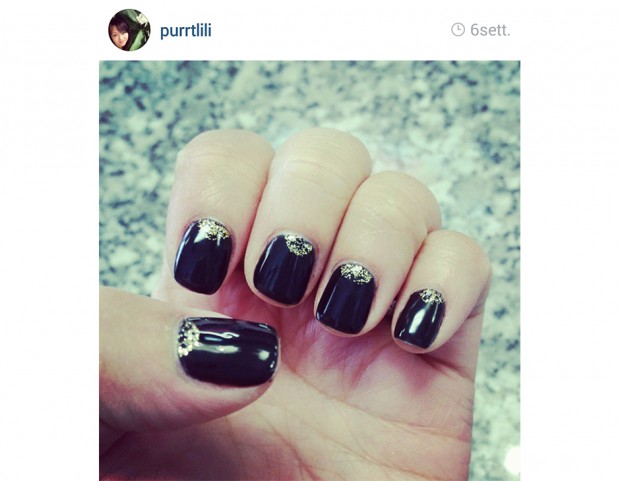Open the black nails photo post

[x=309, y=270]
